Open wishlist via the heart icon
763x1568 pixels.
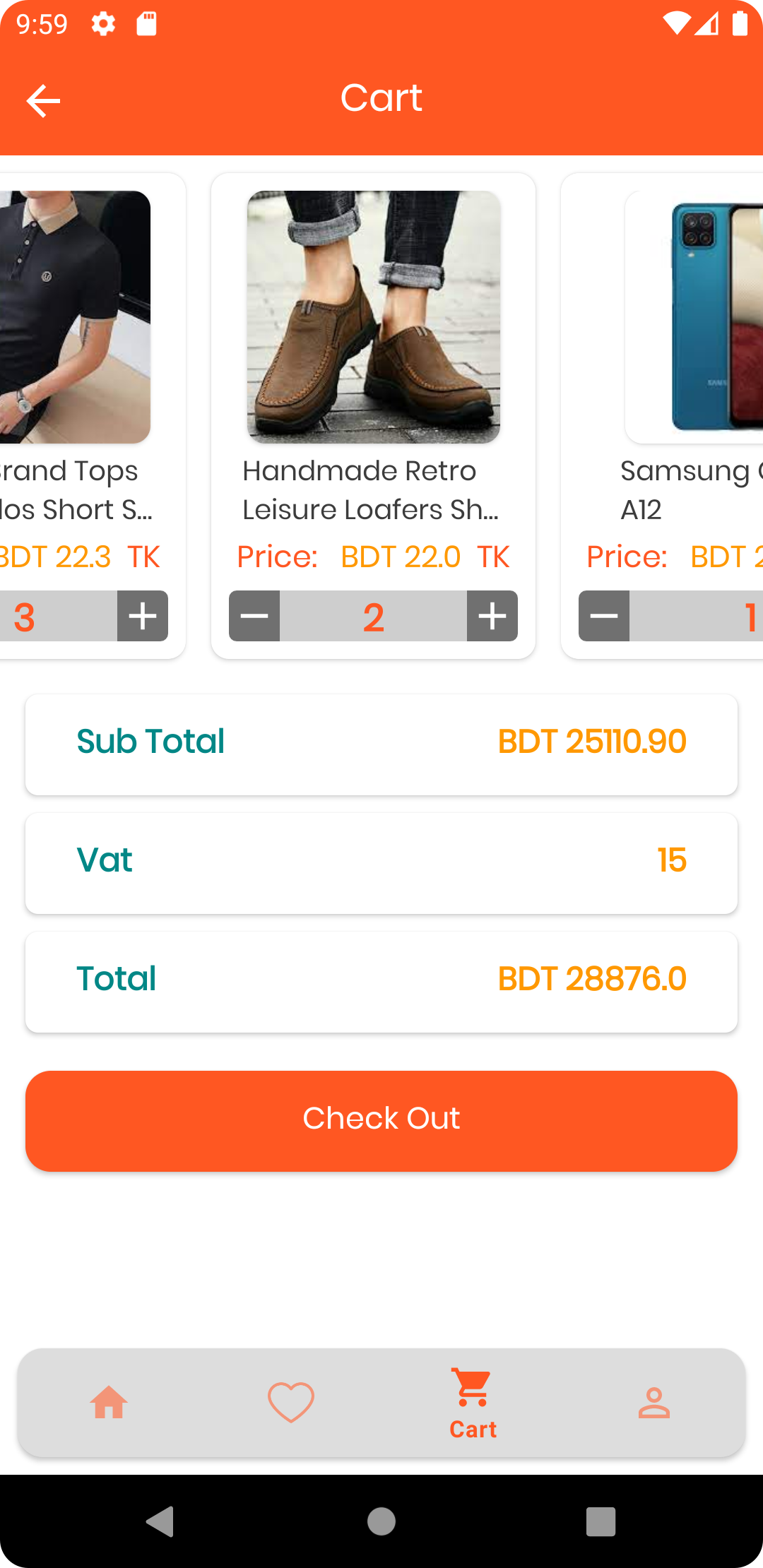[290, 1400]
